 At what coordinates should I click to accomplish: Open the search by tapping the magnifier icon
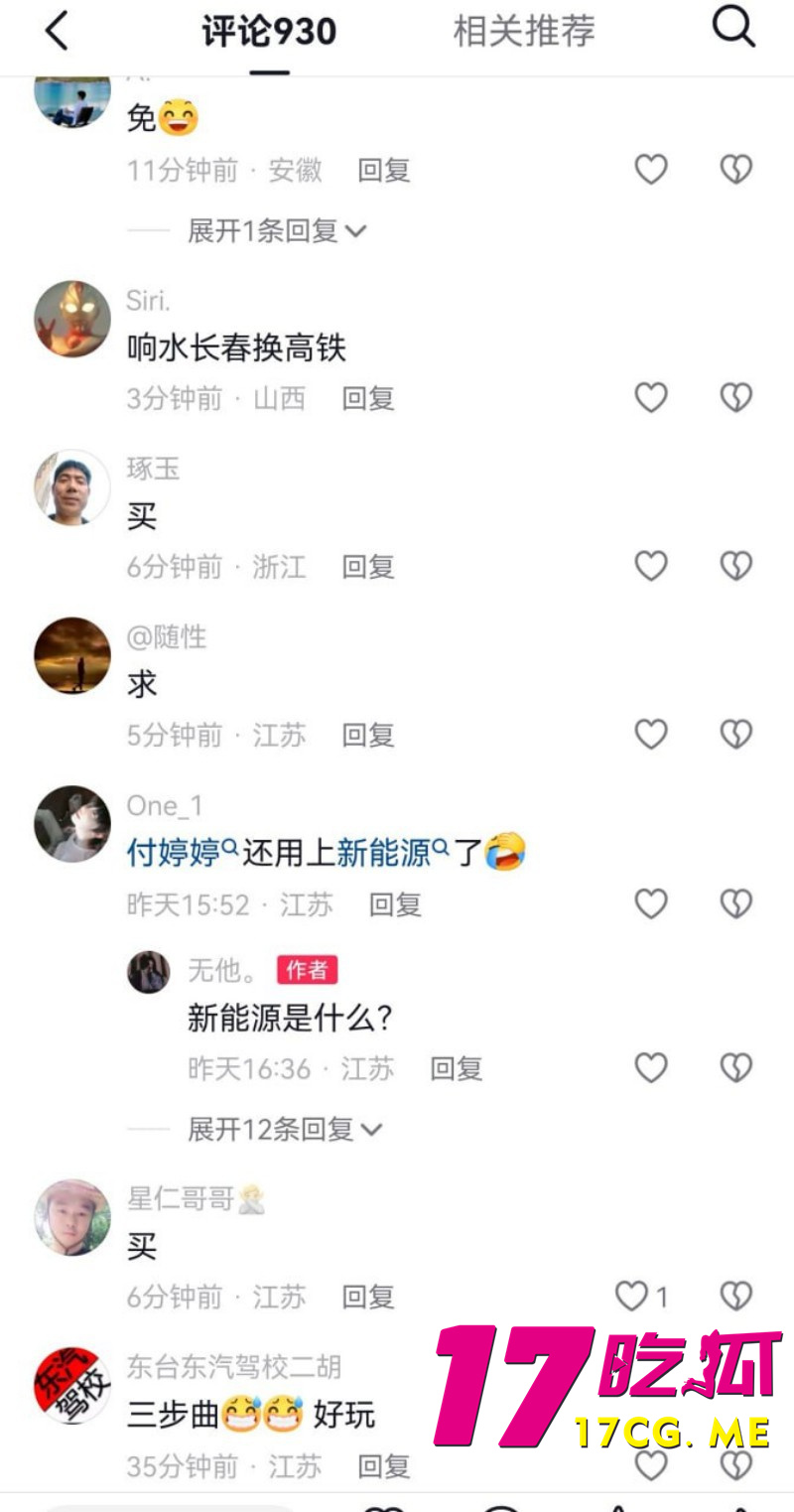coord(734,28)
